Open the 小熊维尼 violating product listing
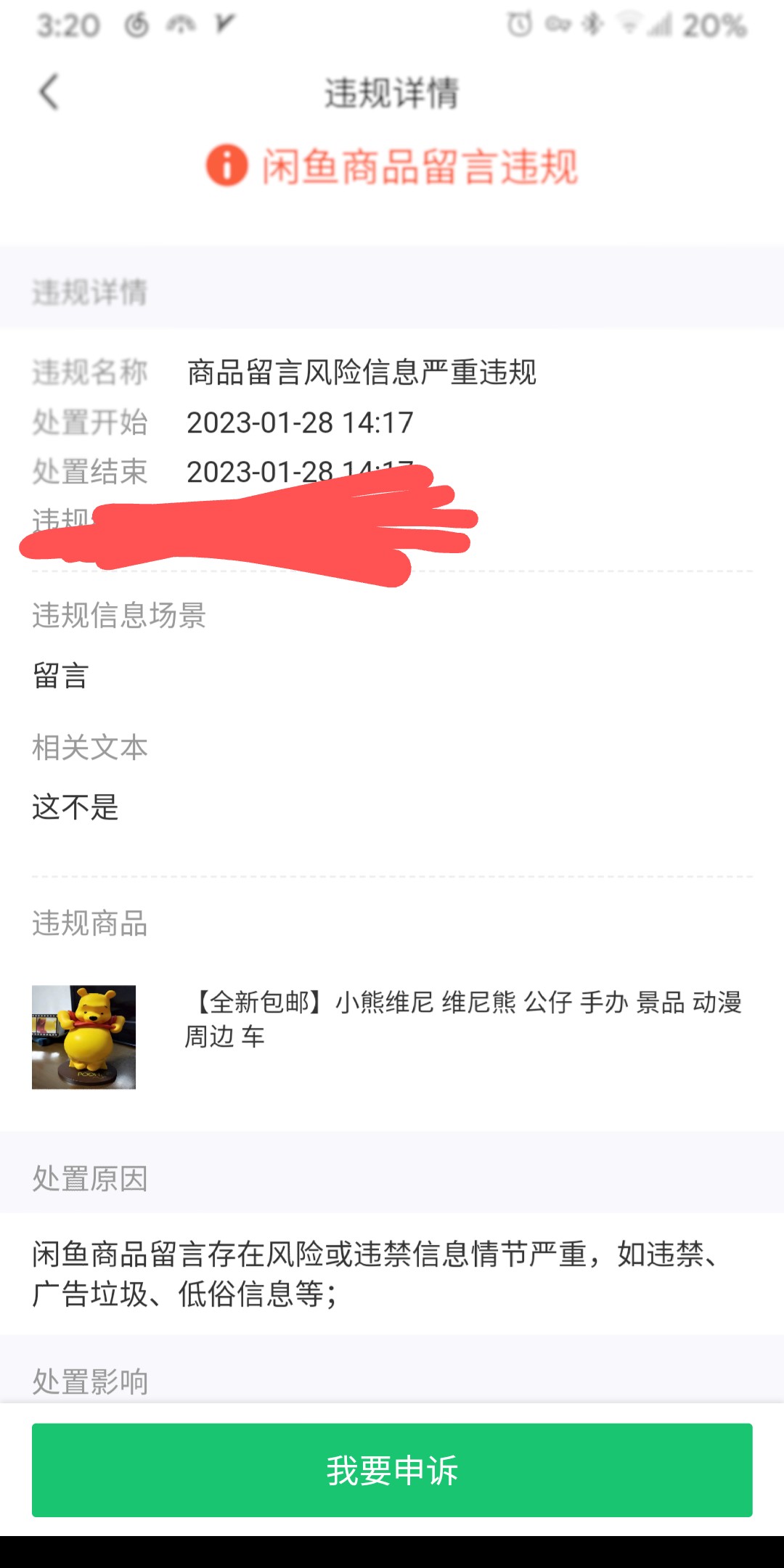This screenshot has width=784, height=1568. 392,1037
